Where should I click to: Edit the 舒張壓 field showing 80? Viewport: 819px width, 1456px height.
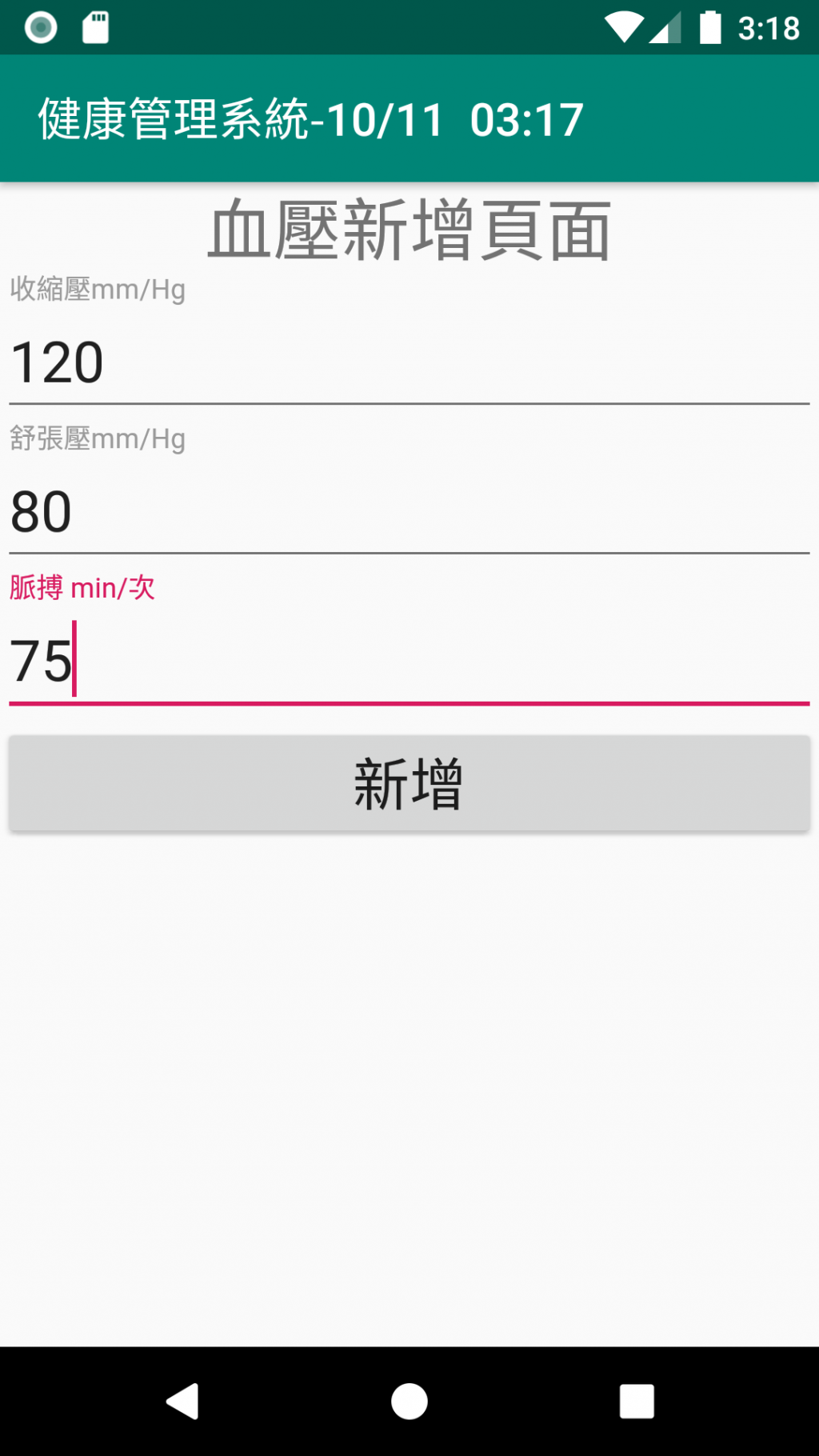click(x=408, y=512)
